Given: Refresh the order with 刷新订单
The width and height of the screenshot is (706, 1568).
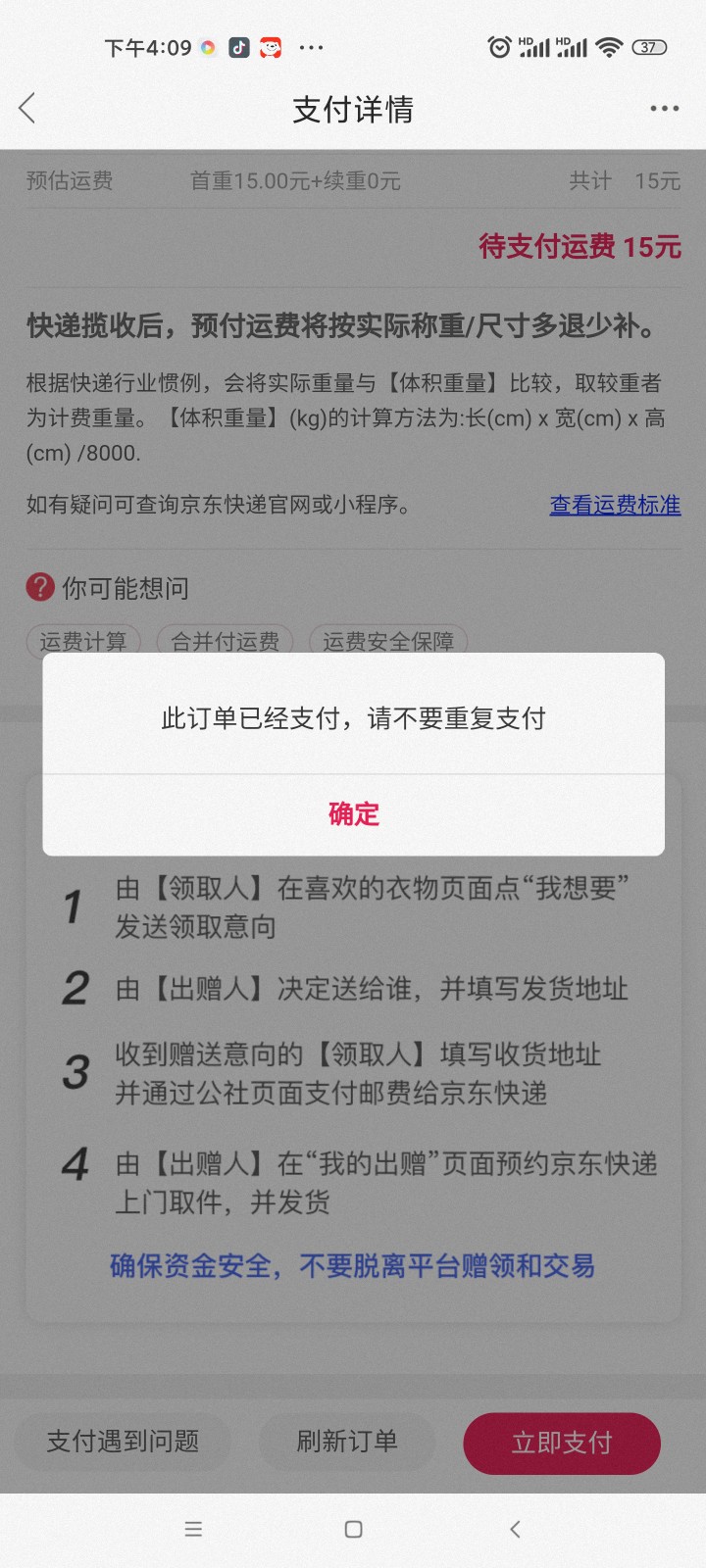Looking at the screenshot, I should coord(347,1442).
